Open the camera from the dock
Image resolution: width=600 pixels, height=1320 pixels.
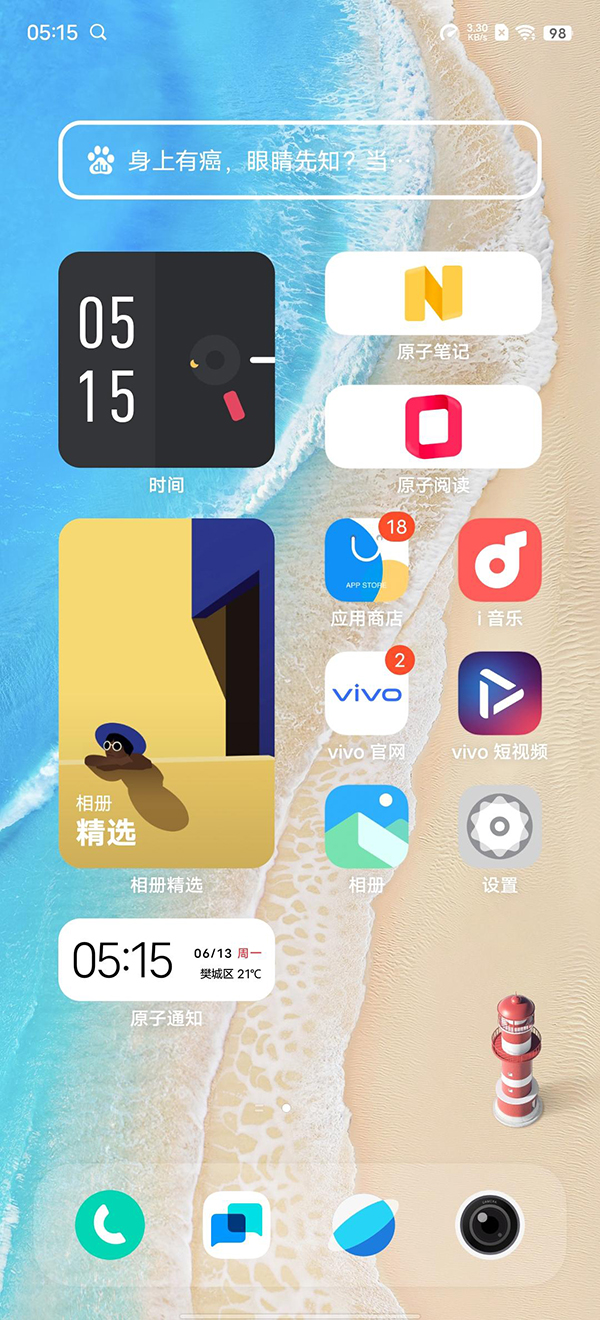pyautogui.click(x=489, y=1225)
